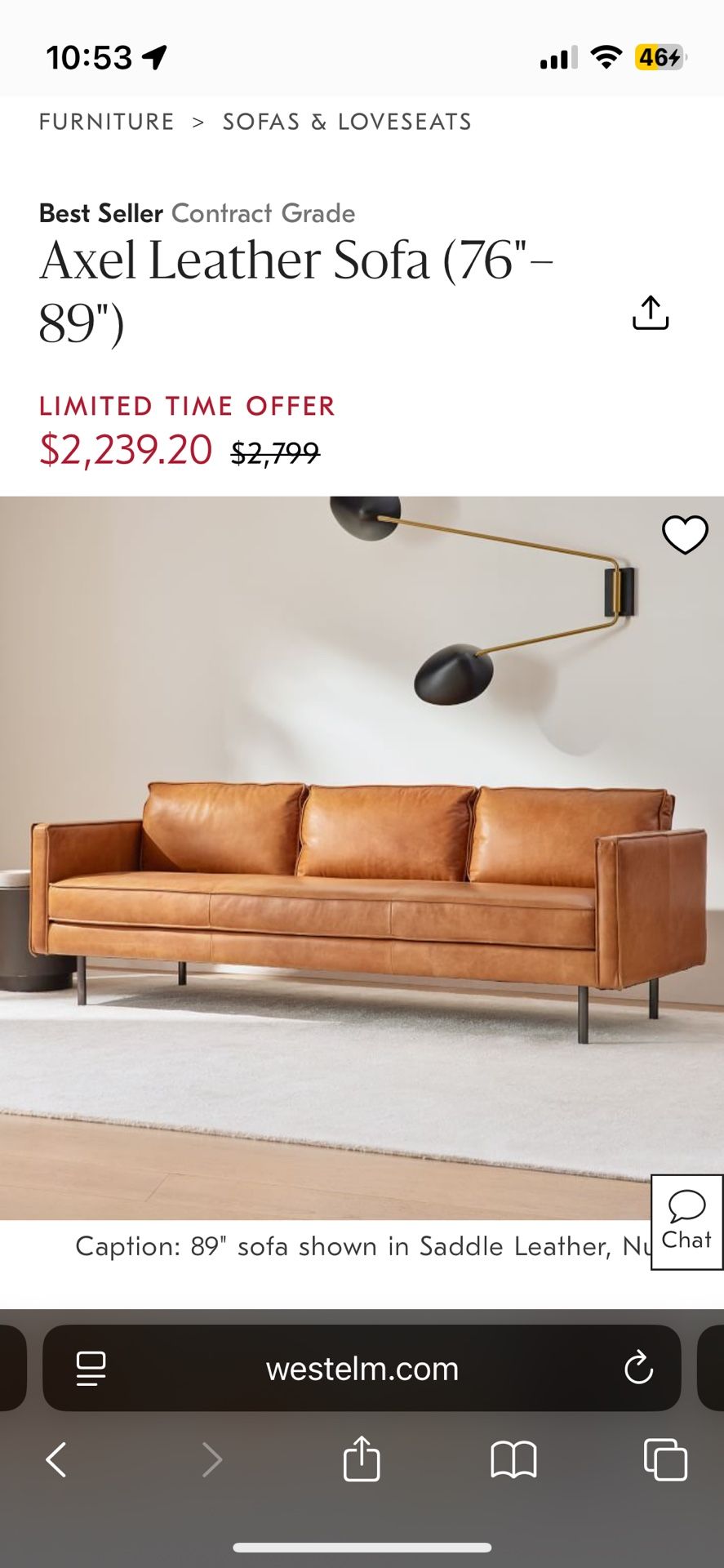Image resolution: width=724 pixels, height=1568 pixels.
Task: Open the Axel sofa product photo
Action: point(362,857)
